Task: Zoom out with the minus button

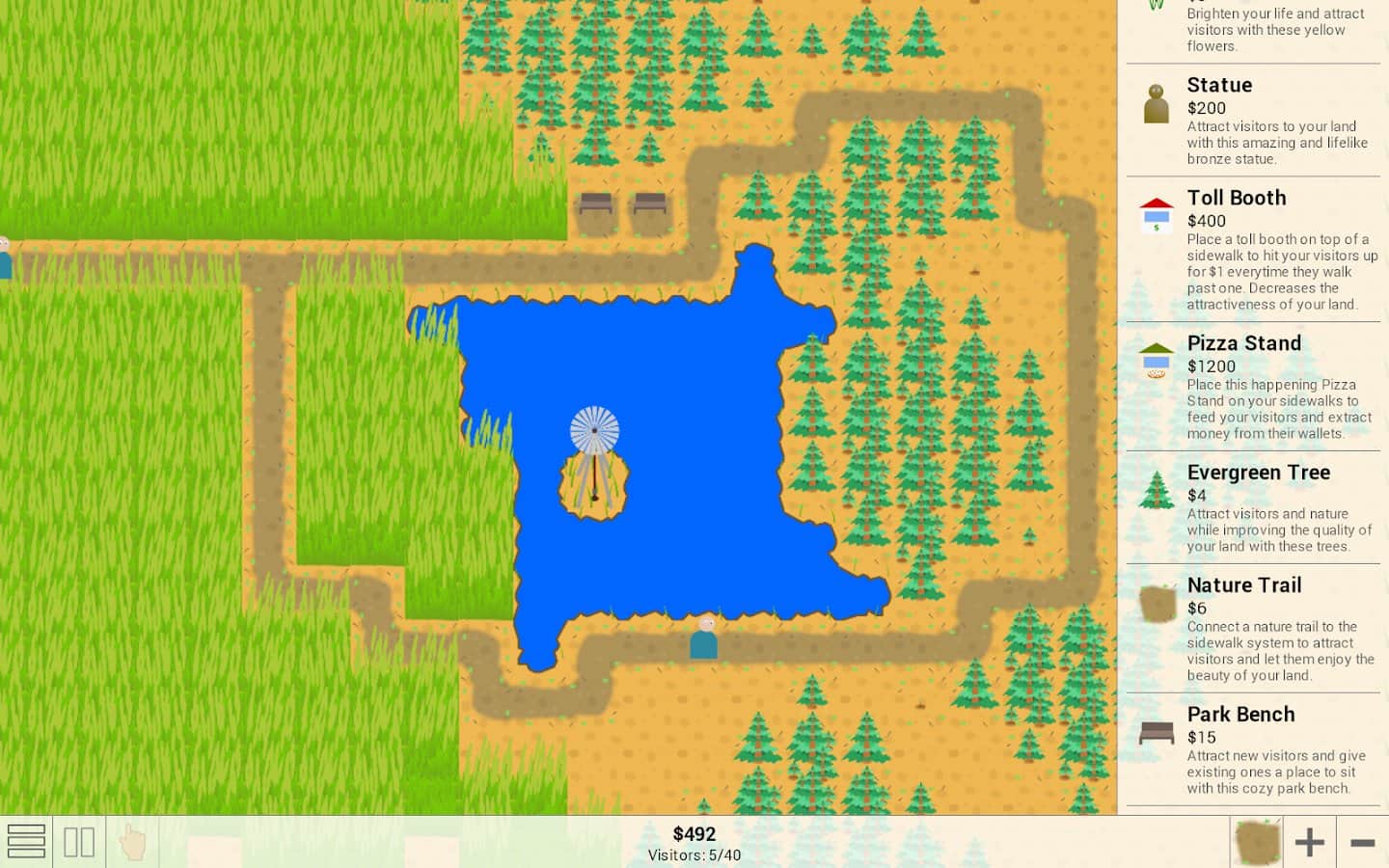Action: point(1362,842)
